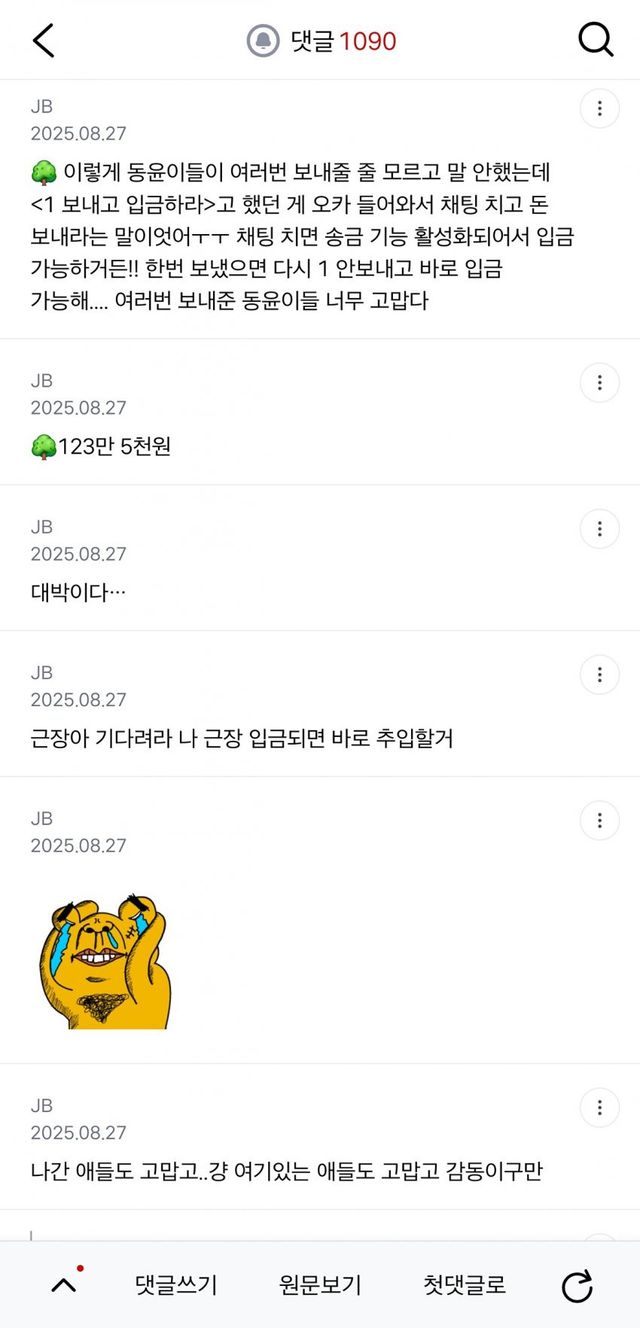Refresh the comments list

577,1286
